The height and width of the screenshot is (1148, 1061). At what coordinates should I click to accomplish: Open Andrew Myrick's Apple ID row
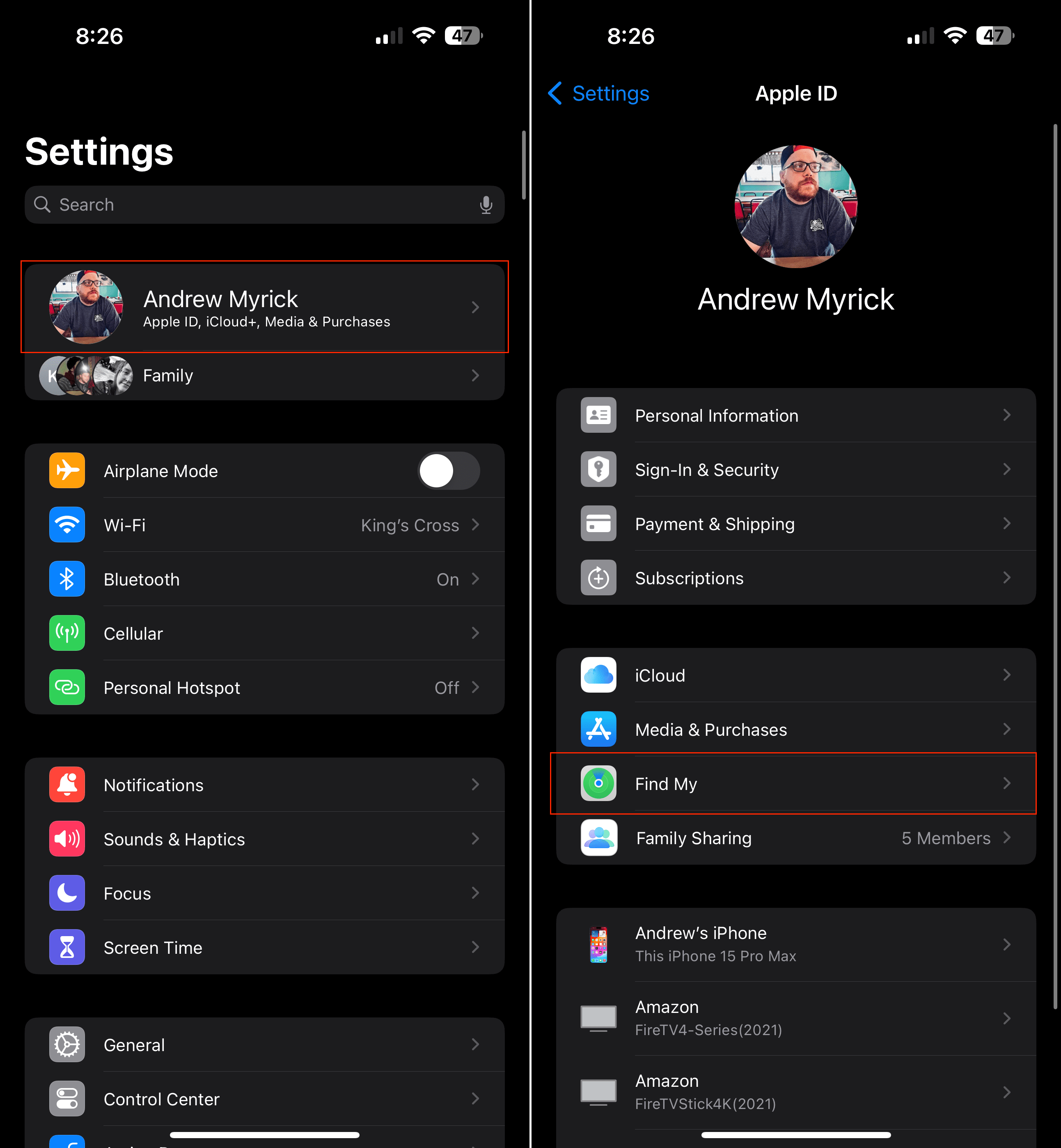pos(265,307)
